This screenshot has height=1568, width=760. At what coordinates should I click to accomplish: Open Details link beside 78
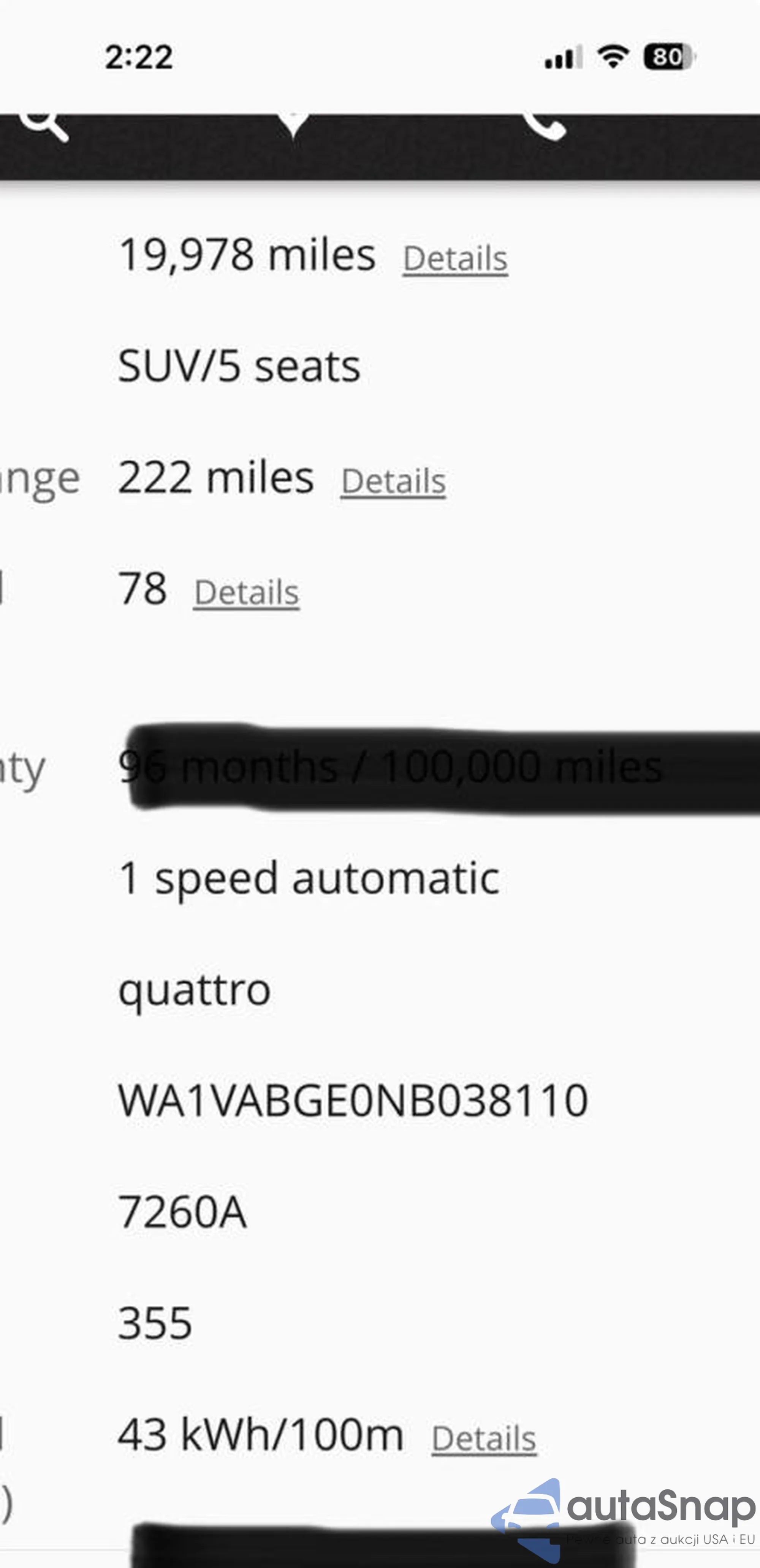[247, 592]
